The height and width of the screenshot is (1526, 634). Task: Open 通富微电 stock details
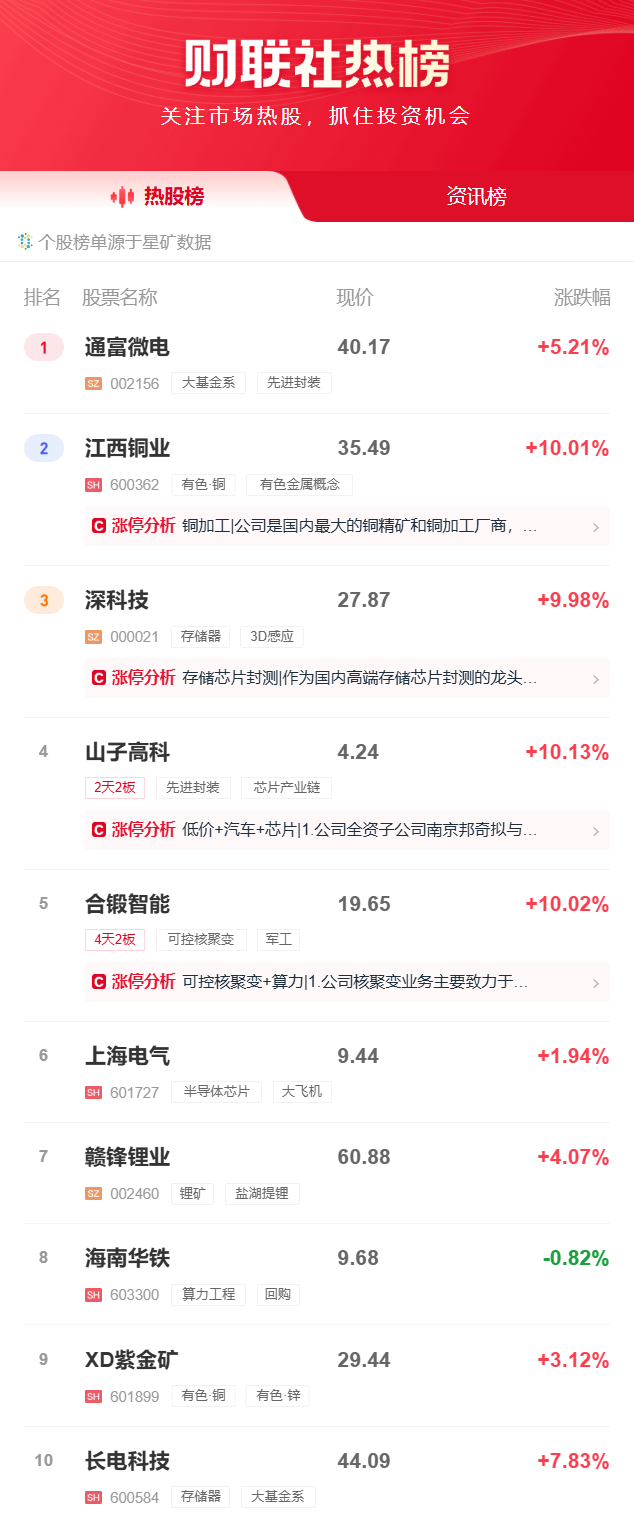tap(127, 348)
